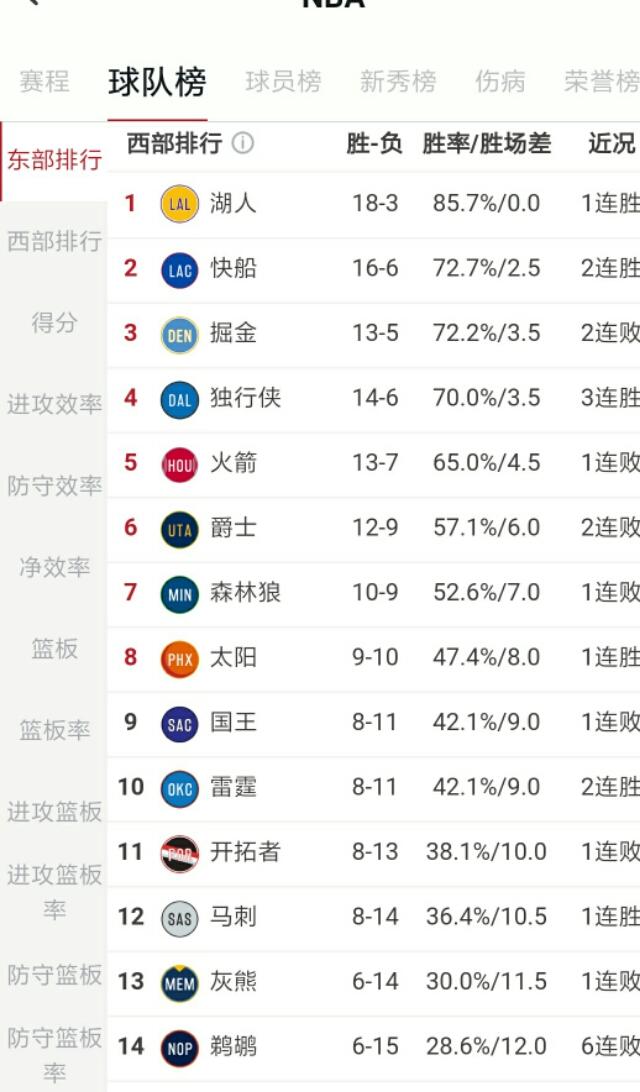This screenshot has height=1092, width=640.
Task: Open the 伤病 tab
Action: click(x=500, y=81)
